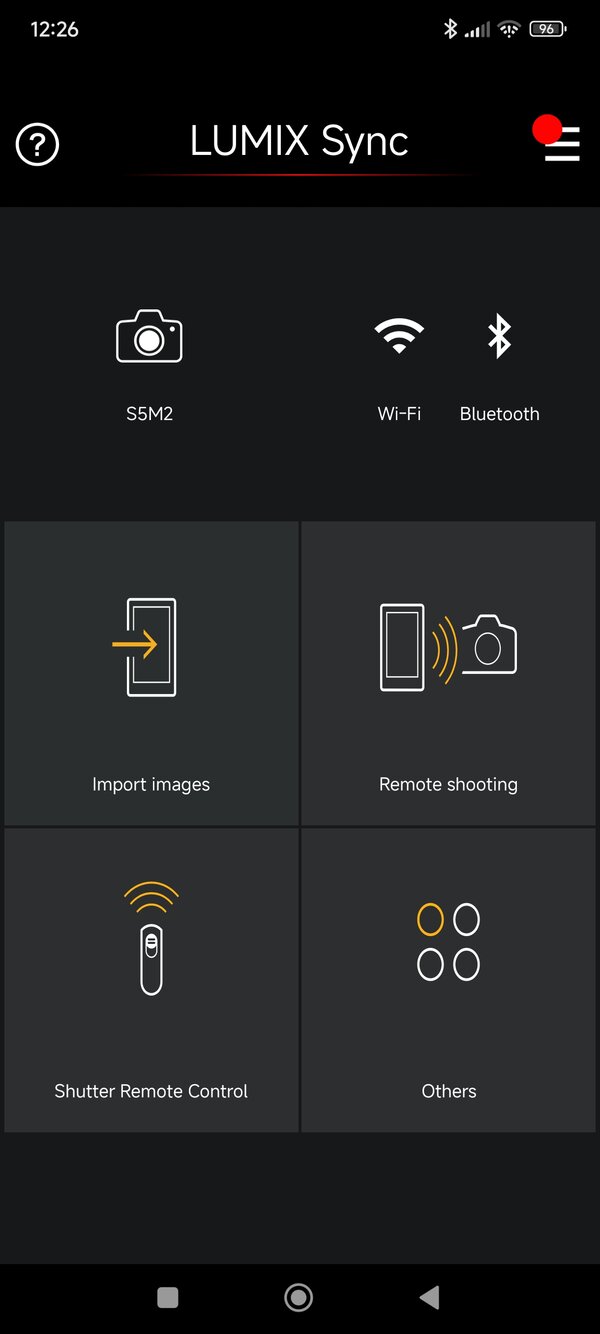
Task: Open the Others tile
Action: pyautogui.click(x=448, y=980)
